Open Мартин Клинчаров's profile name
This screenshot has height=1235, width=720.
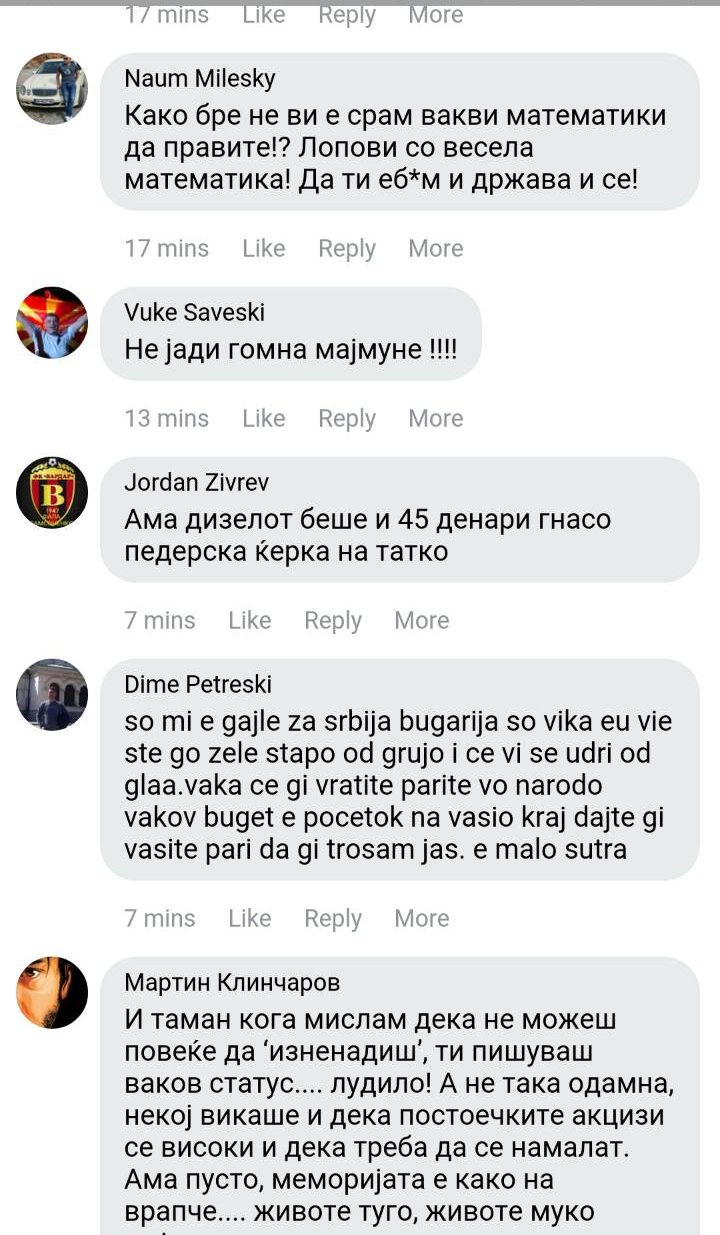(232, 982)
